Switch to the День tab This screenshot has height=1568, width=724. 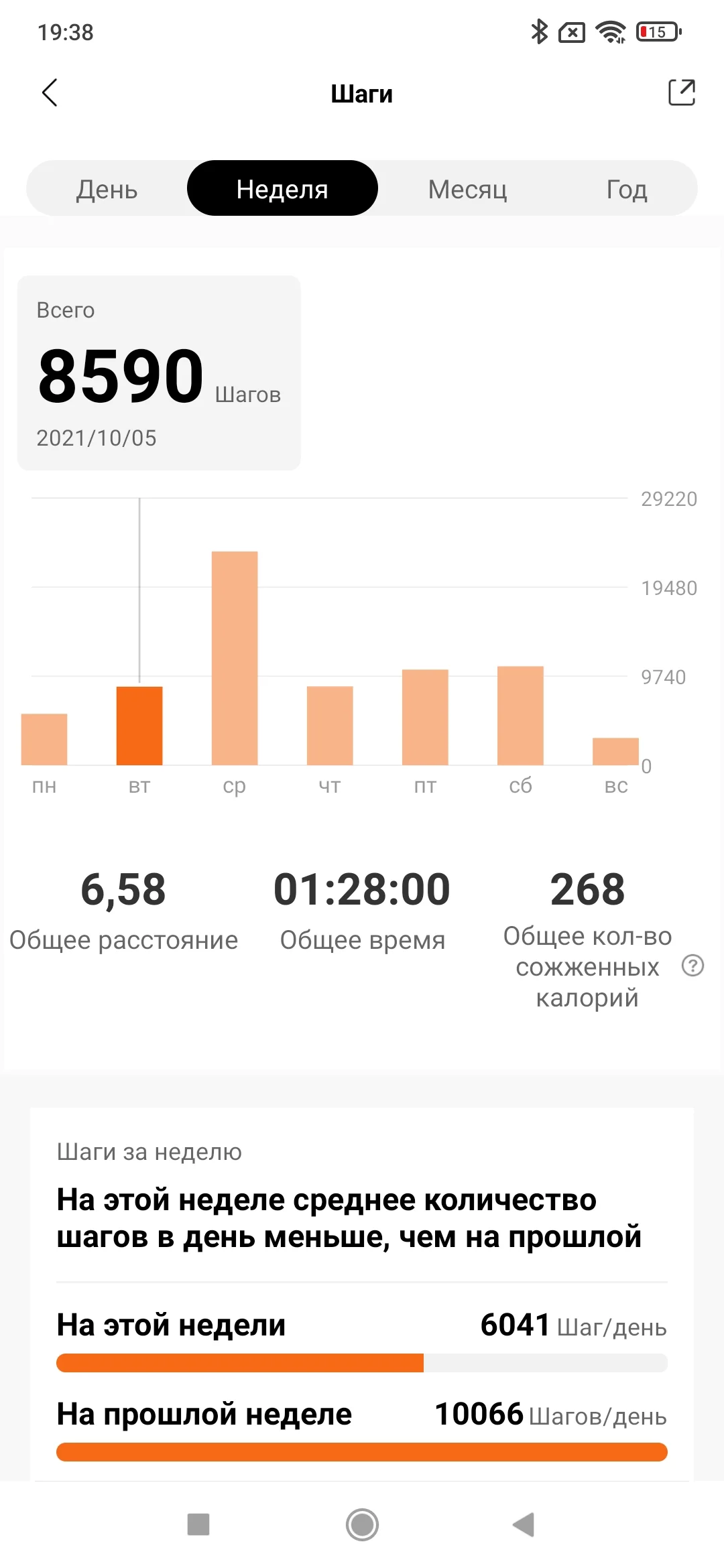tap(107, 189)
